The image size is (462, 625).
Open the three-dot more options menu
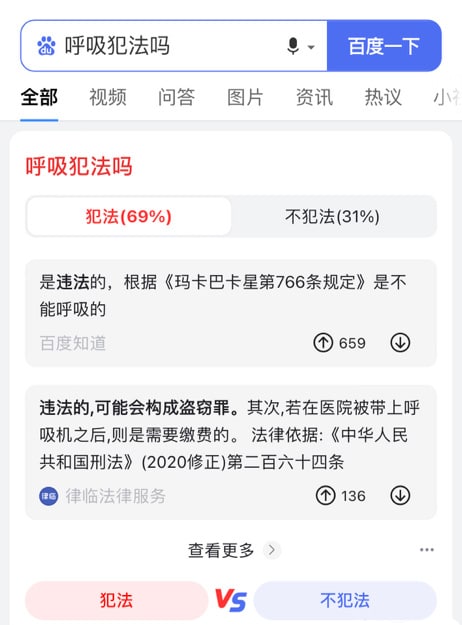(427, 550)
